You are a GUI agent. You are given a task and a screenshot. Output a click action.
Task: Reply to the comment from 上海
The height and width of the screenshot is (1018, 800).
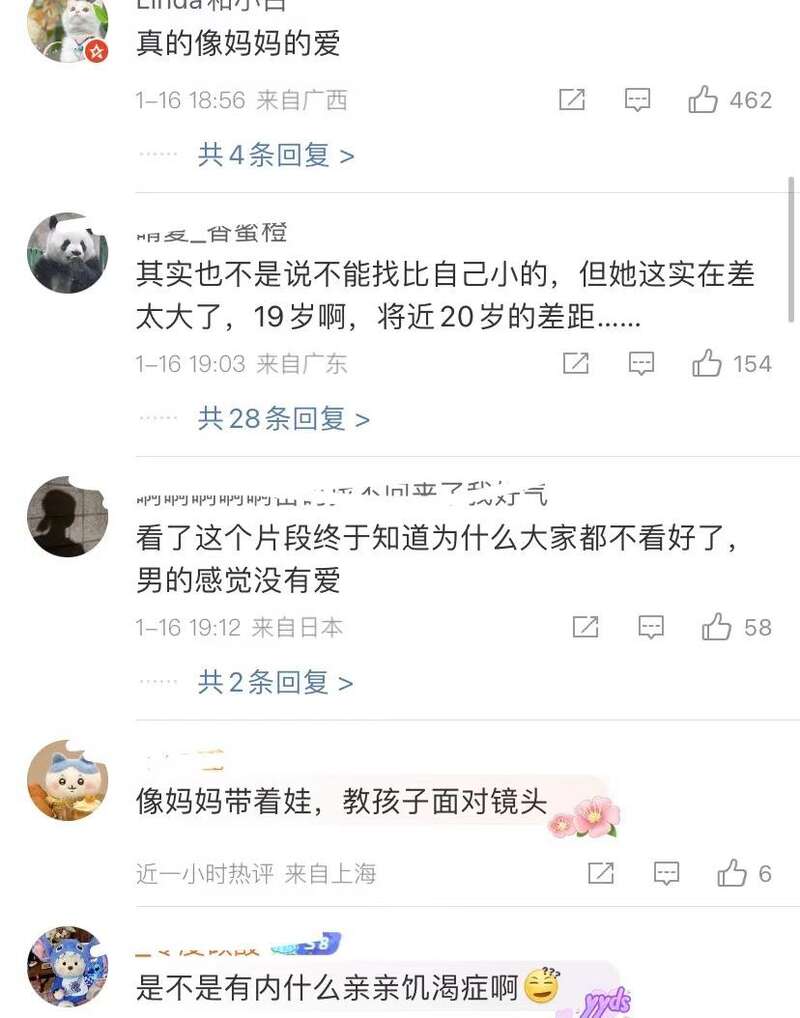pyautogui.click(x=666, y=874)
